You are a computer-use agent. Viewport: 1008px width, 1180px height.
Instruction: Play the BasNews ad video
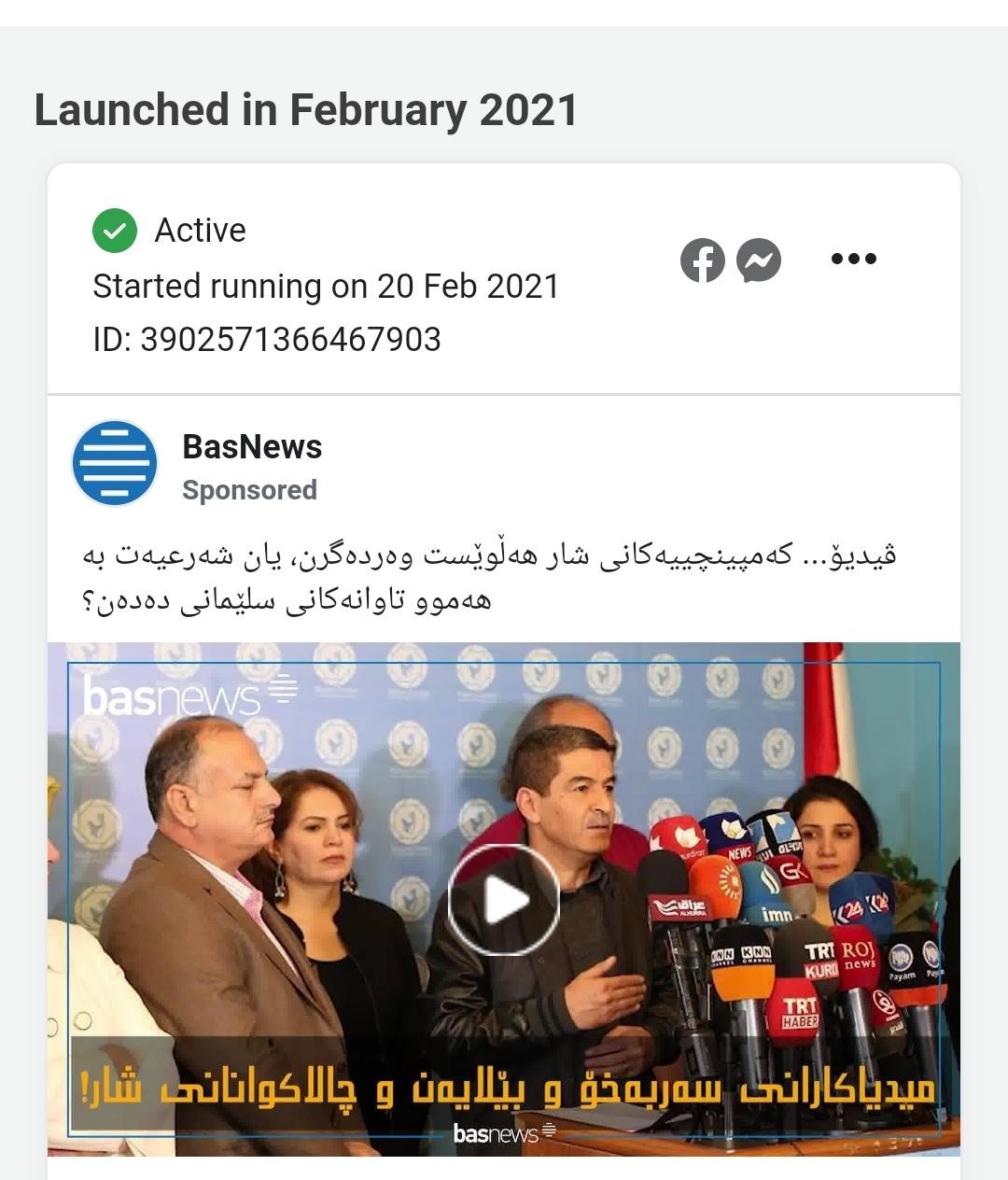(503, 900)
